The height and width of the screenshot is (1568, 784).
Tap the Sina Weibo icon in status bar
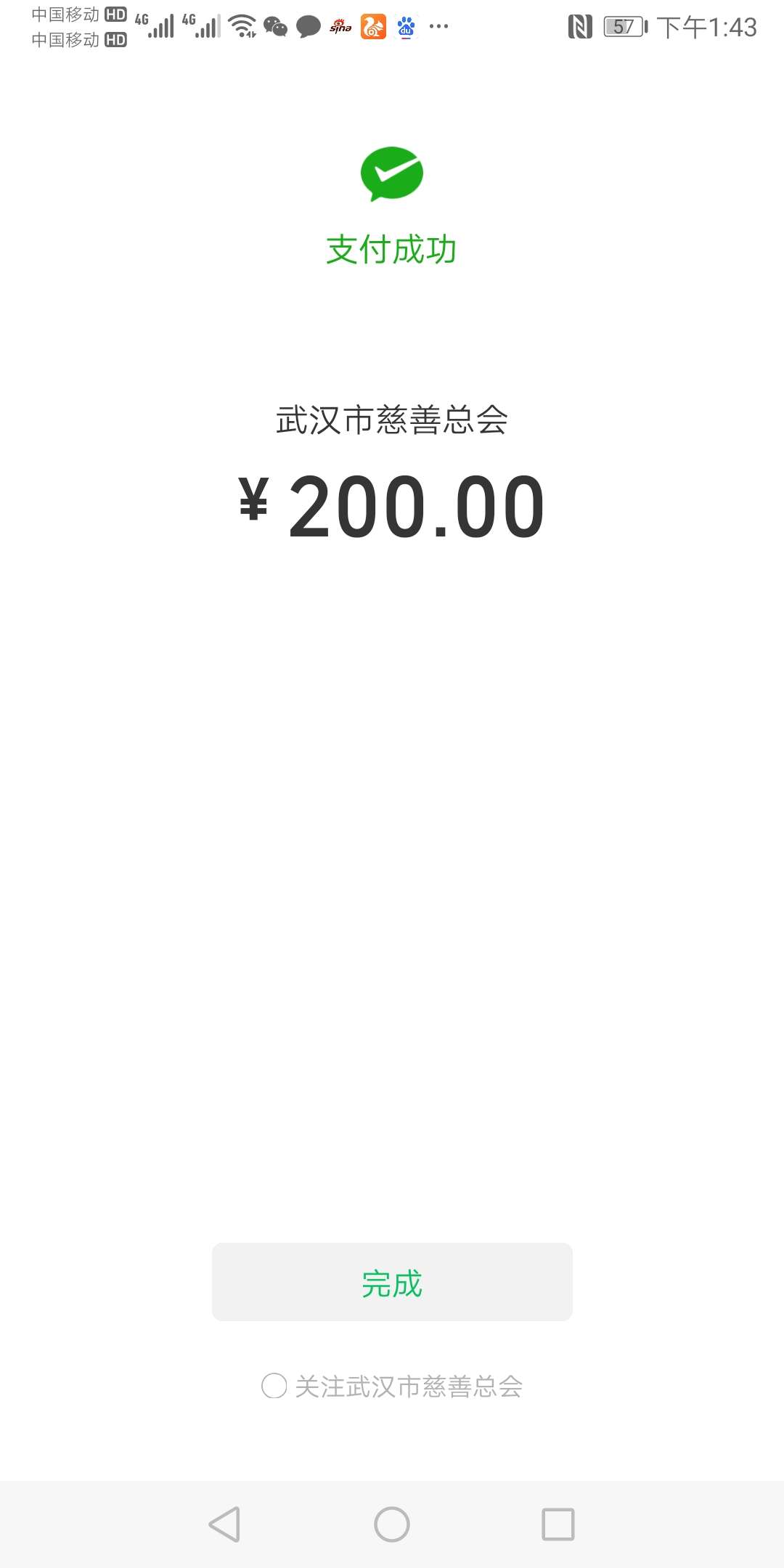tap(340, 26)
